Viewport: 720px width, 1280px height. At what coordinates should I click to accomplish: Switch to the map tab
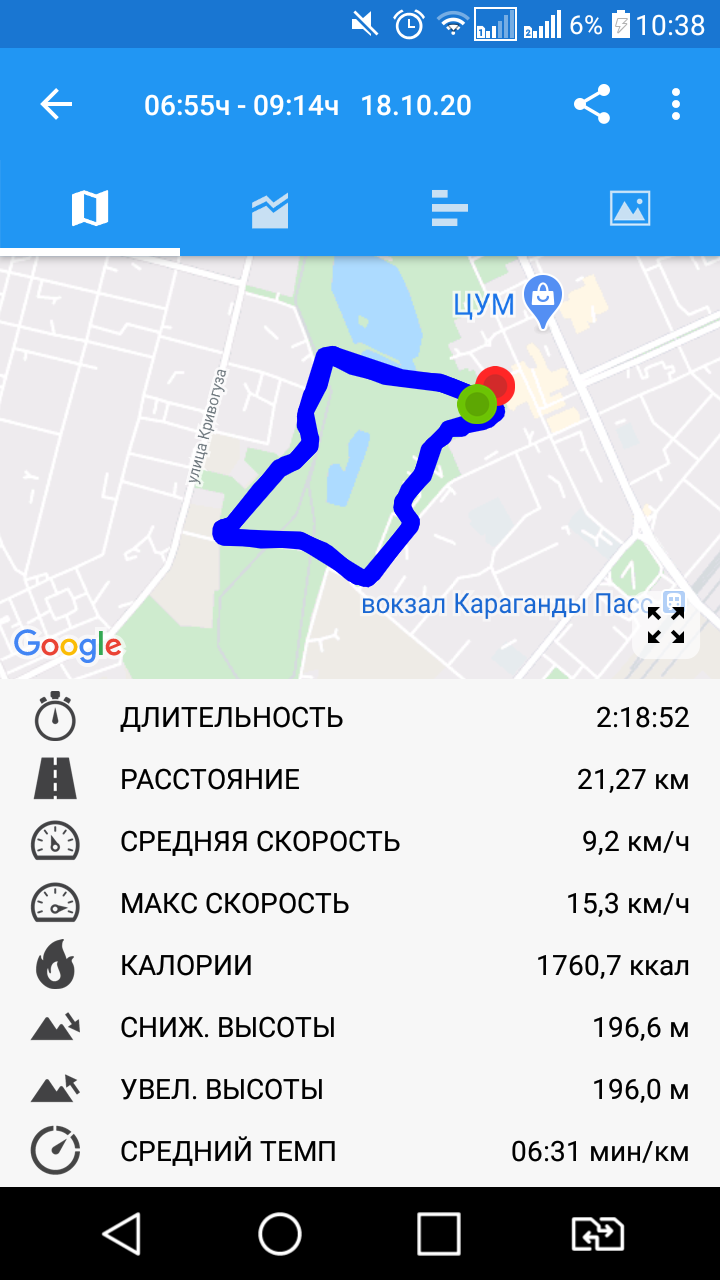pos(90,209)
